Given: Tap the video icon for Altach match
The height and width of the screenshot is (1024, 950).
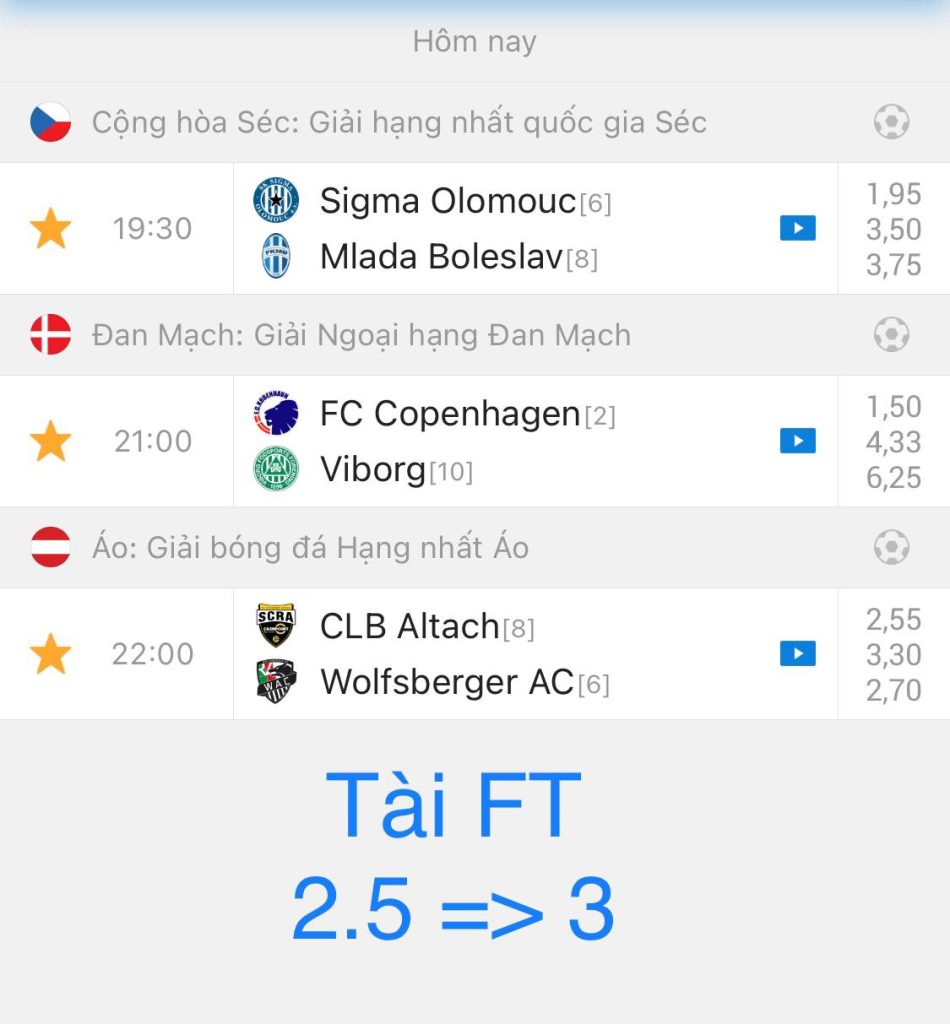Looking at the screenshot, I should point(797,654).
